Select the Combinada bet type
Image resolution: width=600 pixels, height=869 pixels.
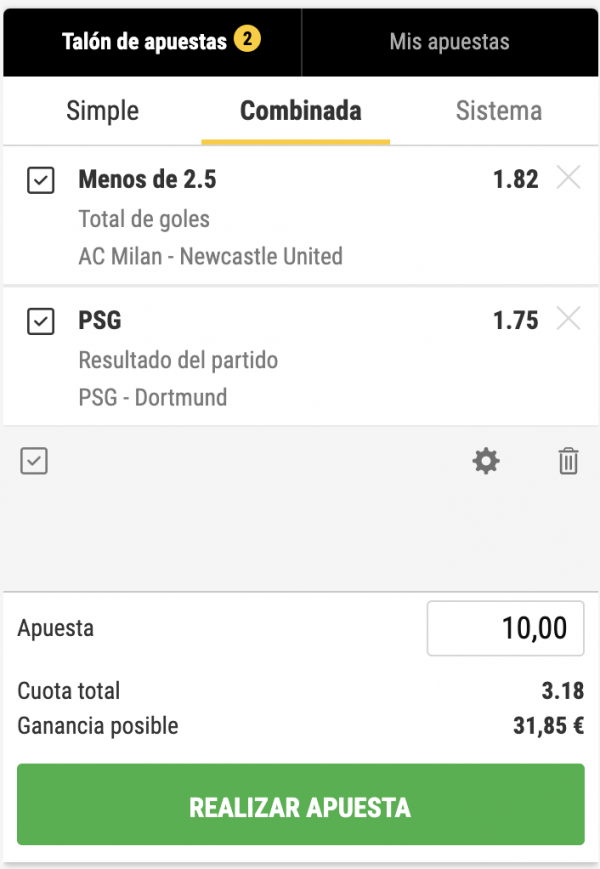point(300,110)
